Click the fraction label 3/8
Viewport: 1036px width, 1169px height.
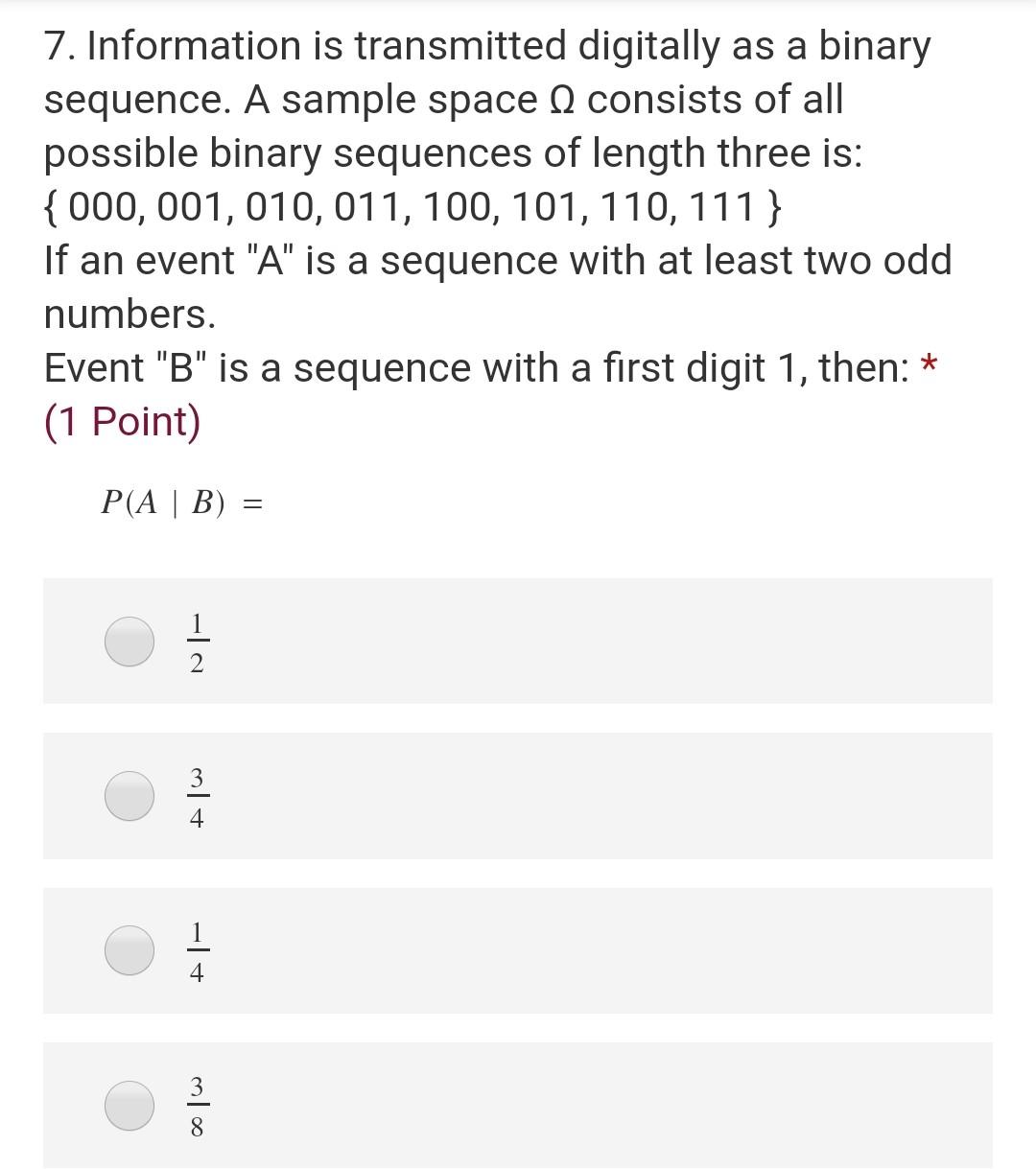click(197, 1105)
